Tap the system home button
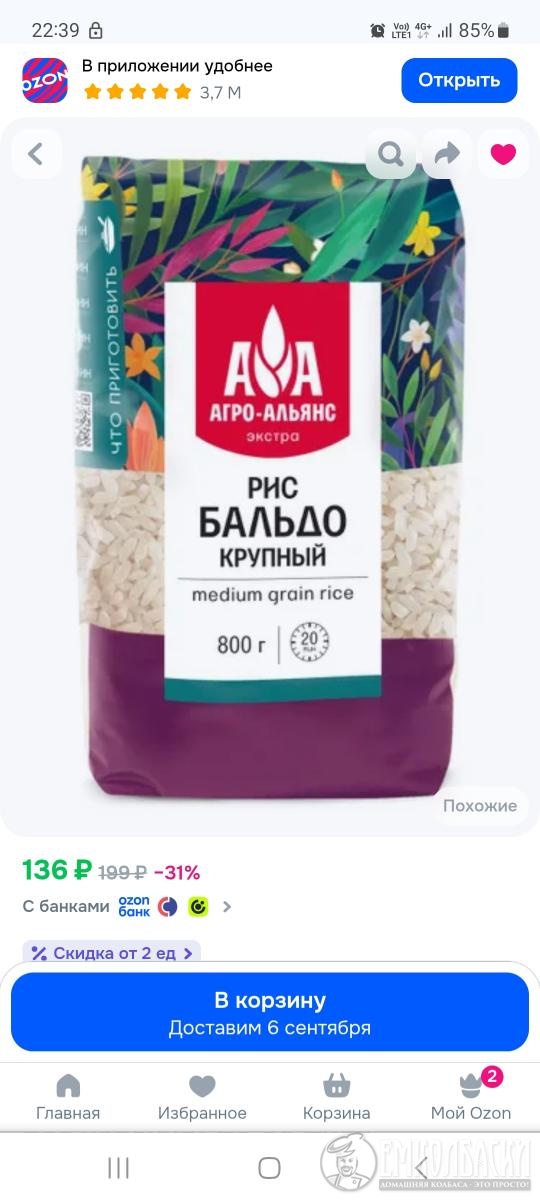 coord(269,1167)
